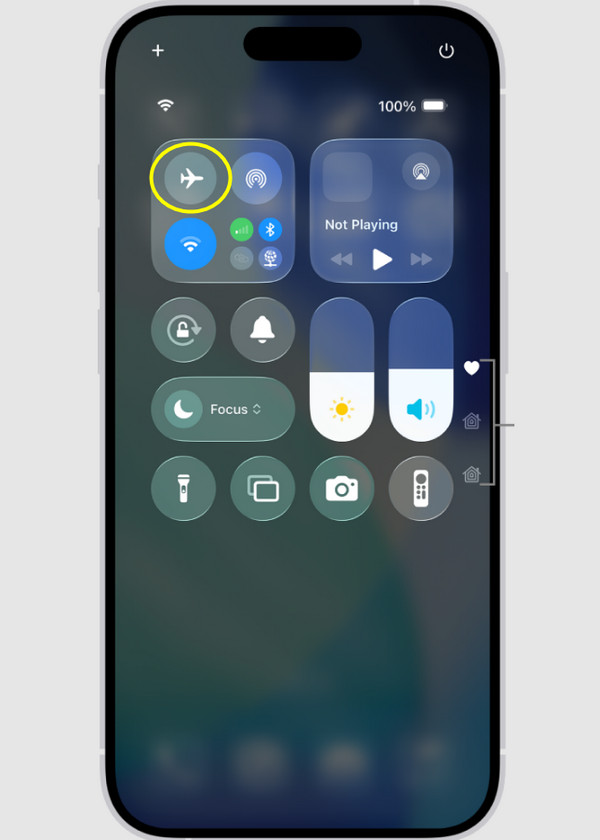Tap the power button icon
600x840 pixels.
click(446, 51)
